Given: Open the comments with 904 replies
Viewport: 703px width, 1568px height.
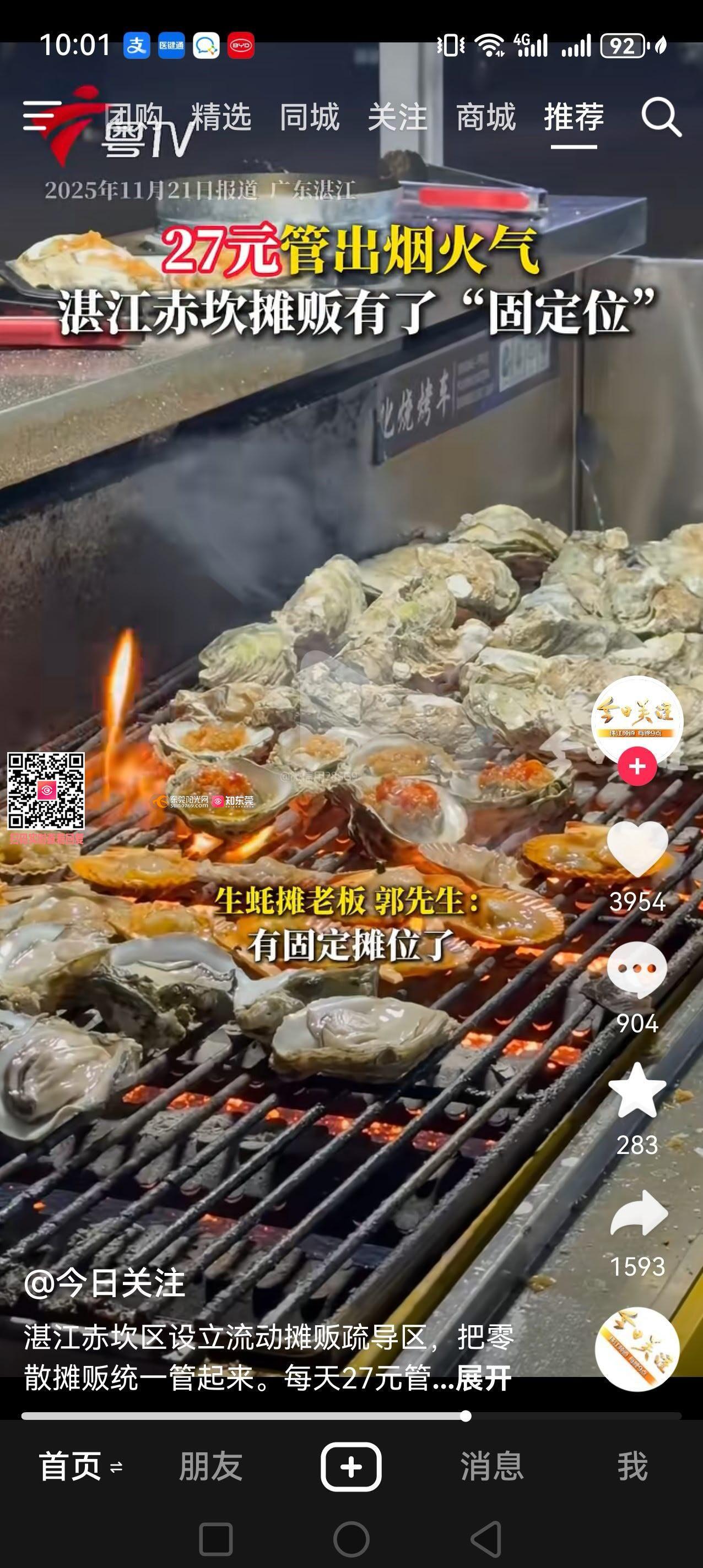Looking at the screenshot, I should tap(636, 970).
